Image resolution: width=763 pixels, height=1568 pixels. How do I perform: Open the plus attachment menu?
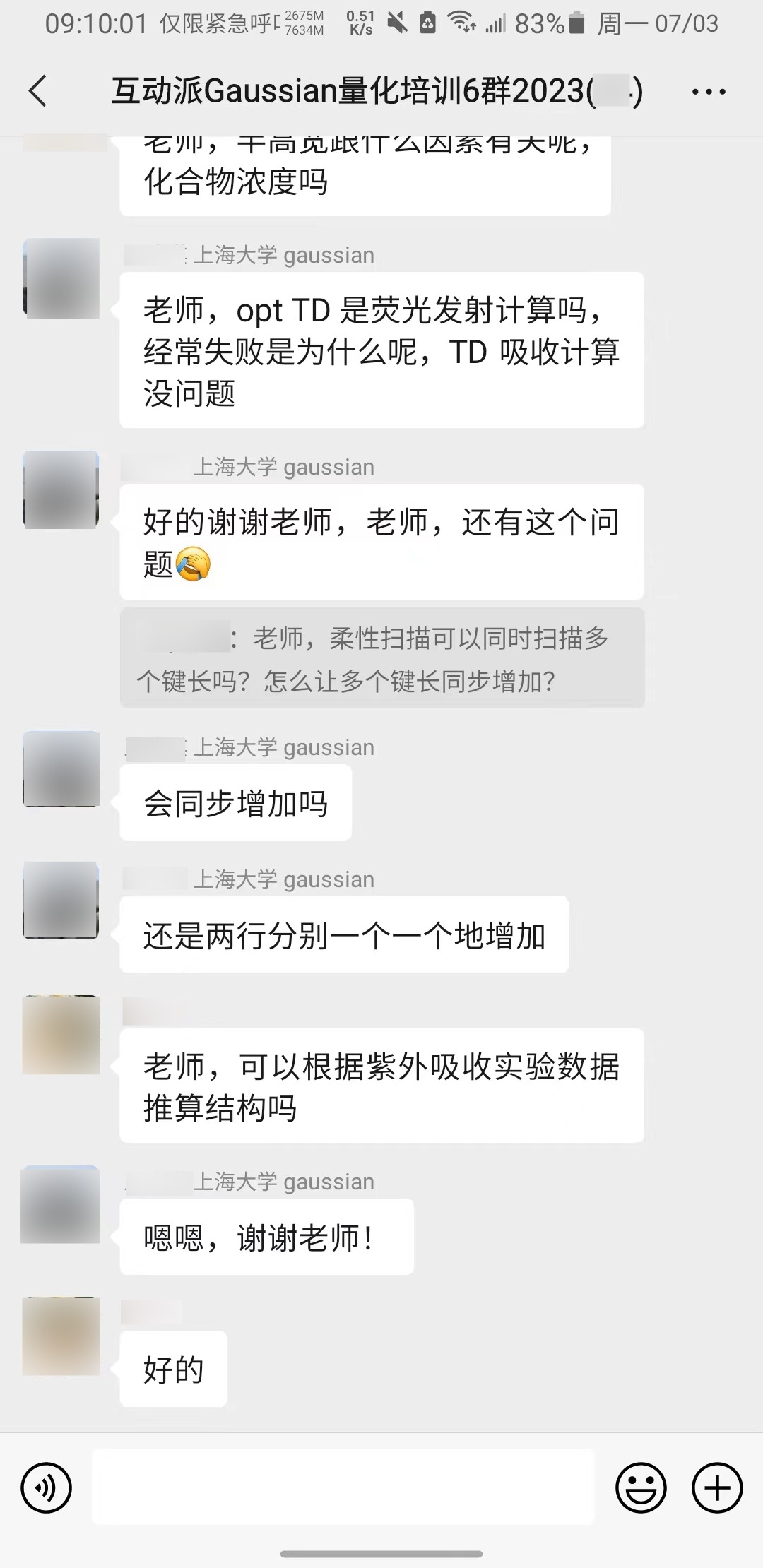[x=717, y=1487]
